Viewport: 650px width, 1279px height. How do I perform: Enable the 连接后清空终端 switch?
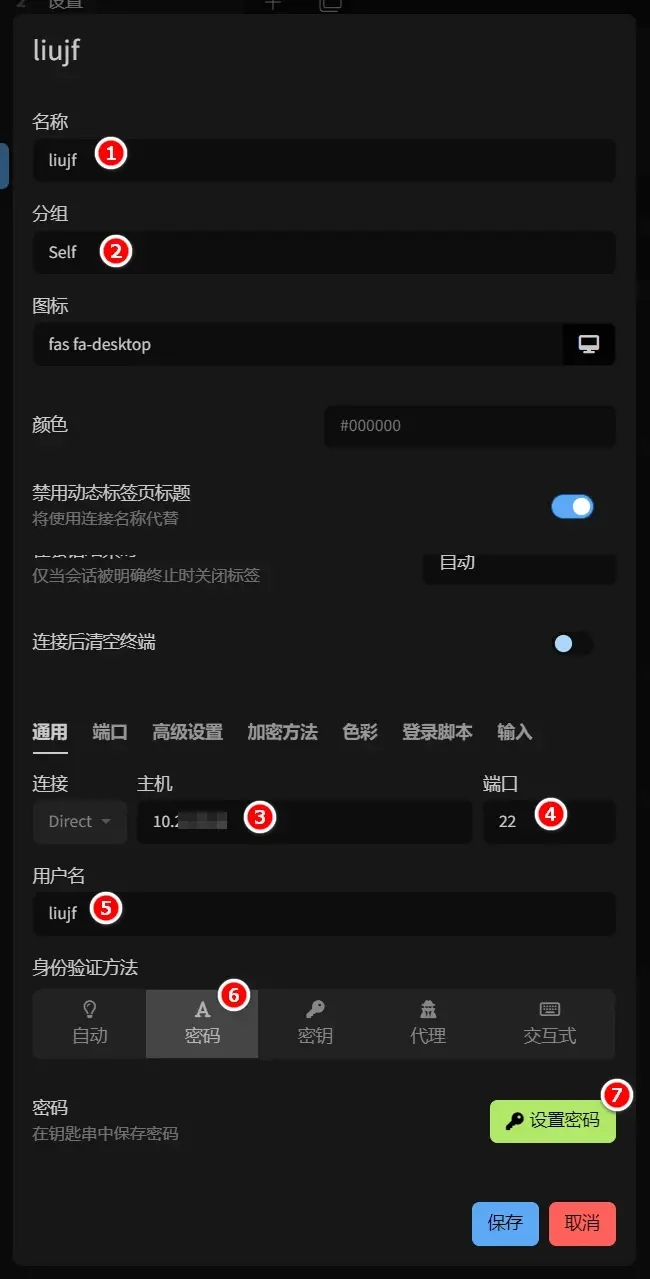[572, 643]
